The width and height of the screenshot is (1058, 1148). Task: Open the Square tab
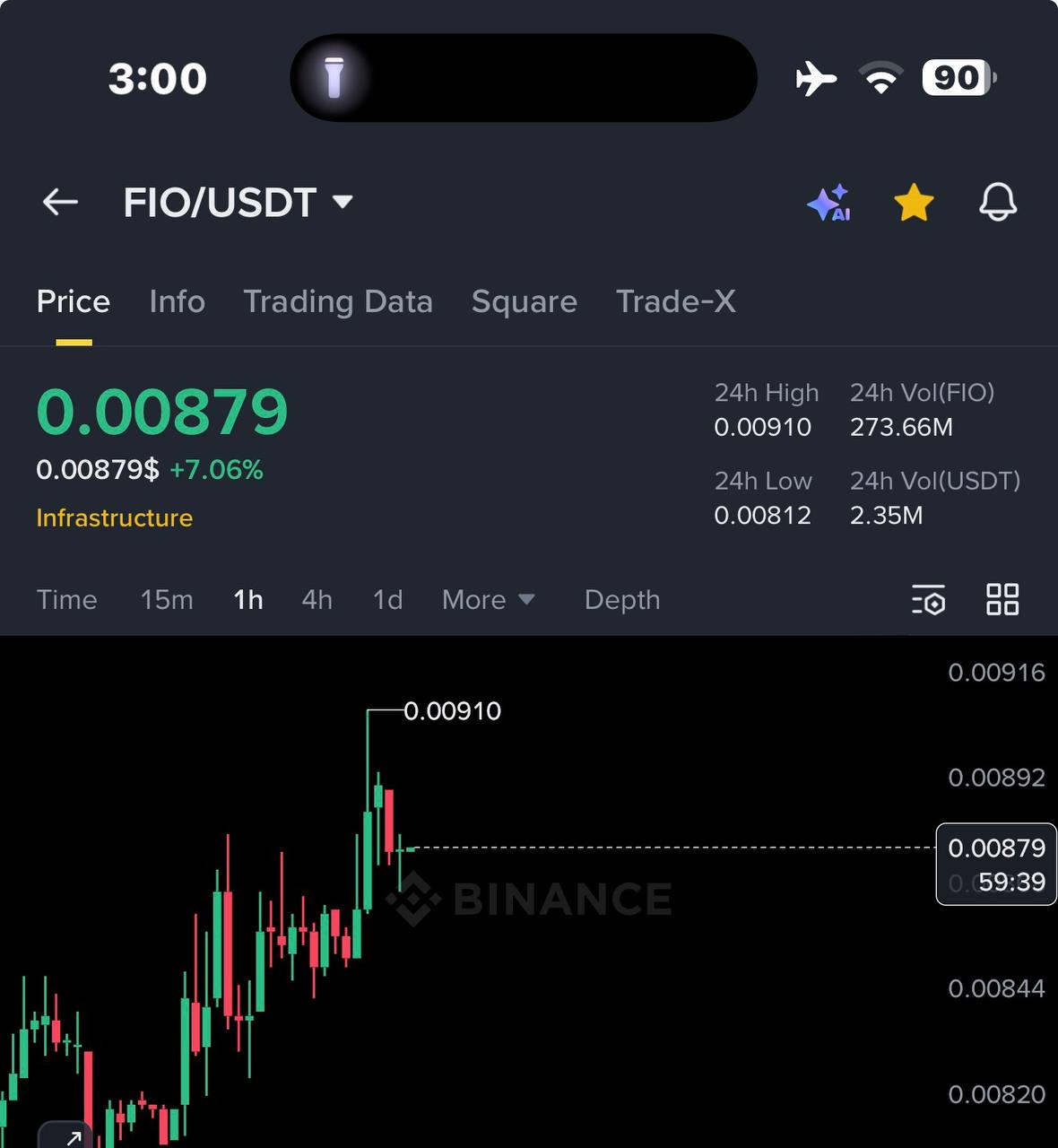point(524,301)
